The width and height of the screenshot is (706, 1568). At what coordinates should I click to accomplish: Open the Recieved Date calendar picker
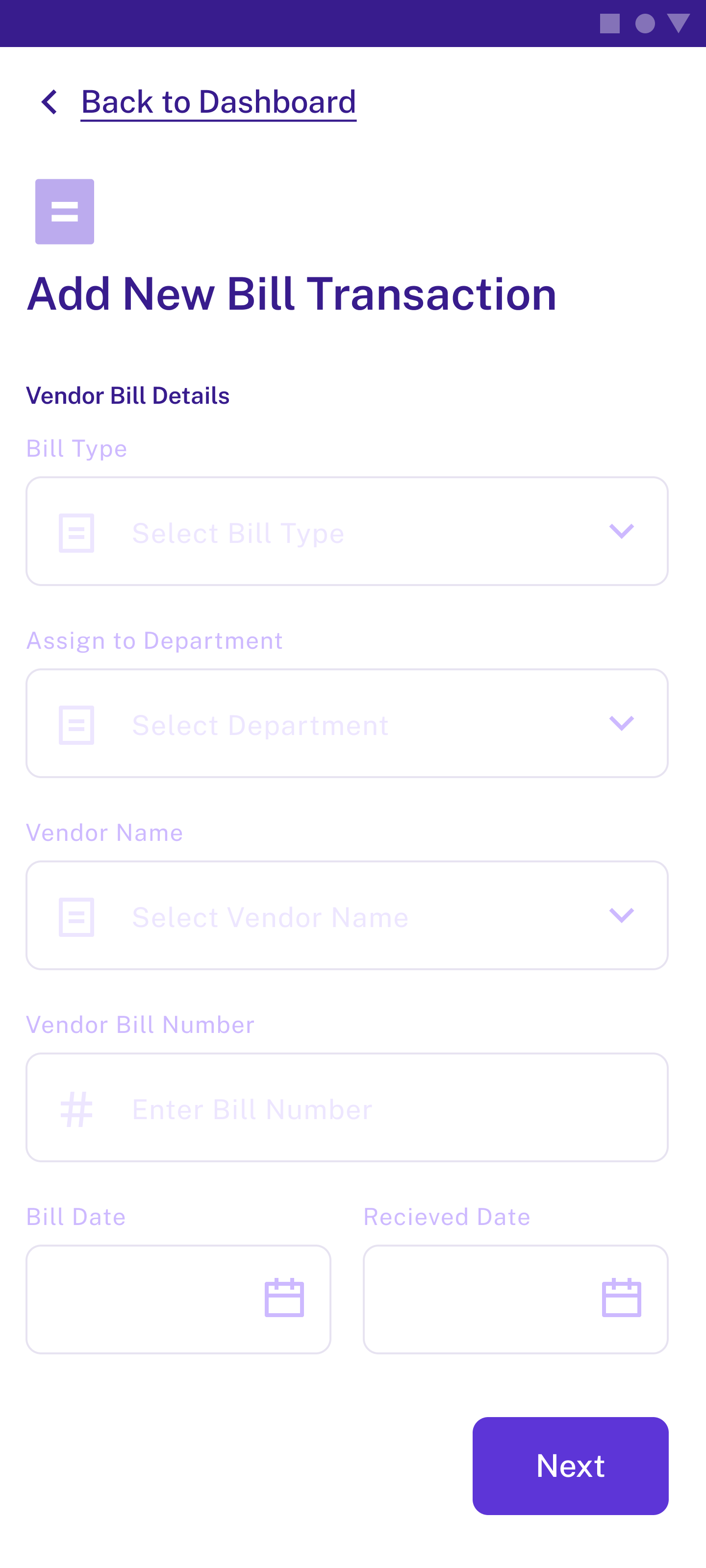coord(621,1298)
